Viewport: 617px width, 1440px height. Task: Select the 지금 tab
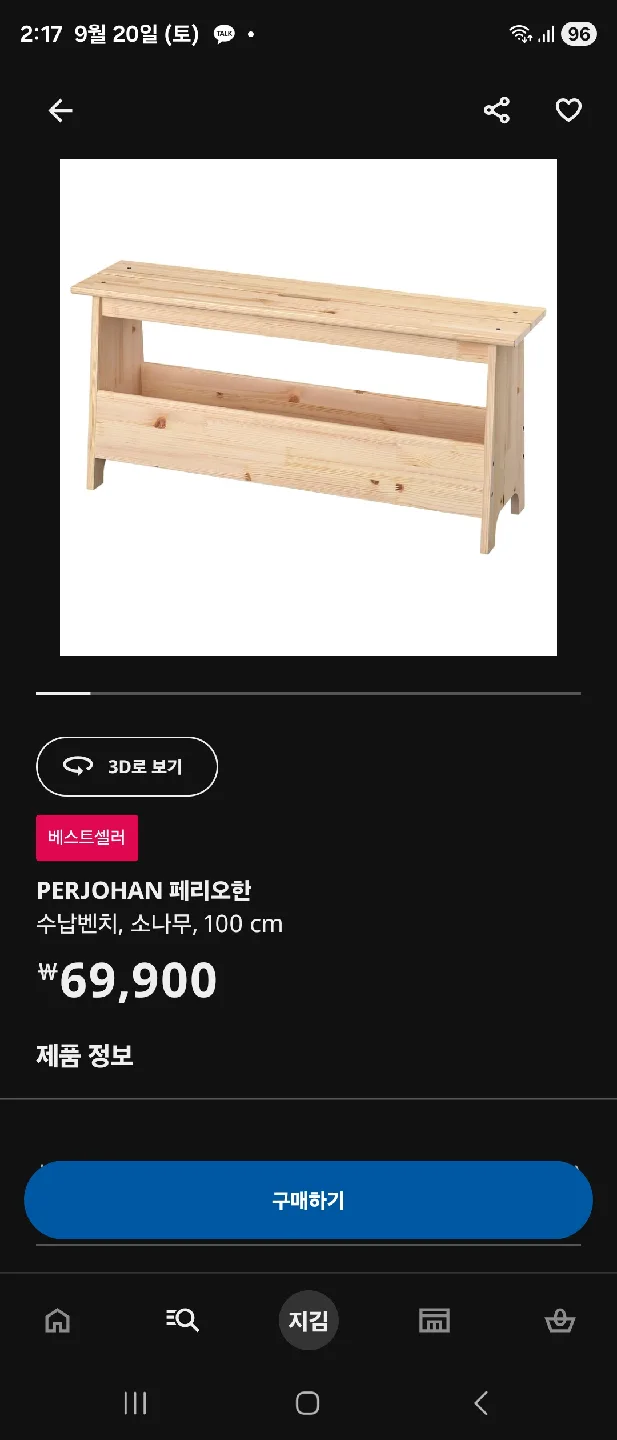pos(308,1321)
